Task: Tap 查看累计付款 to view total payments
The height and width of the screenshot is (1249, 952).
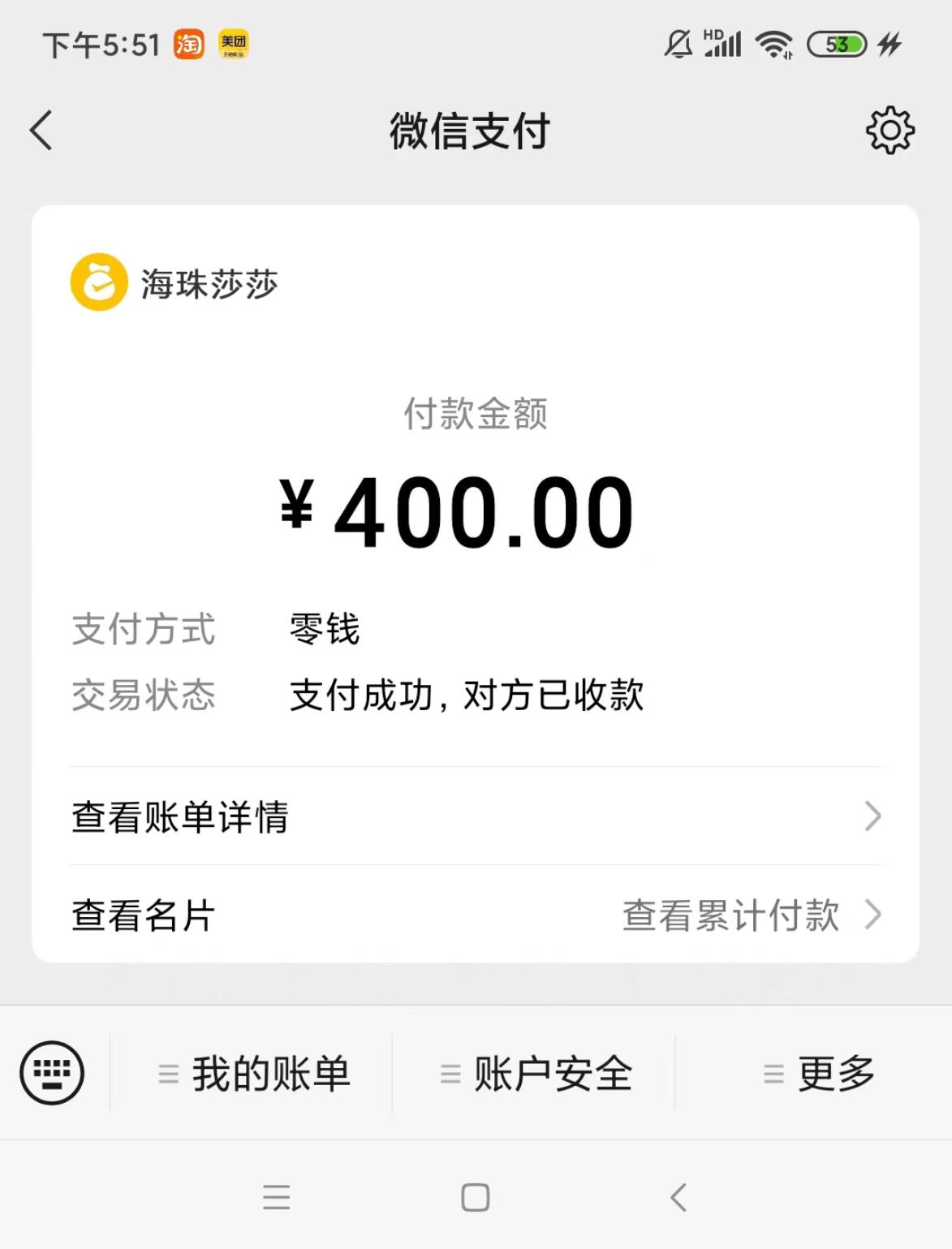Action: tap(730, 915)
